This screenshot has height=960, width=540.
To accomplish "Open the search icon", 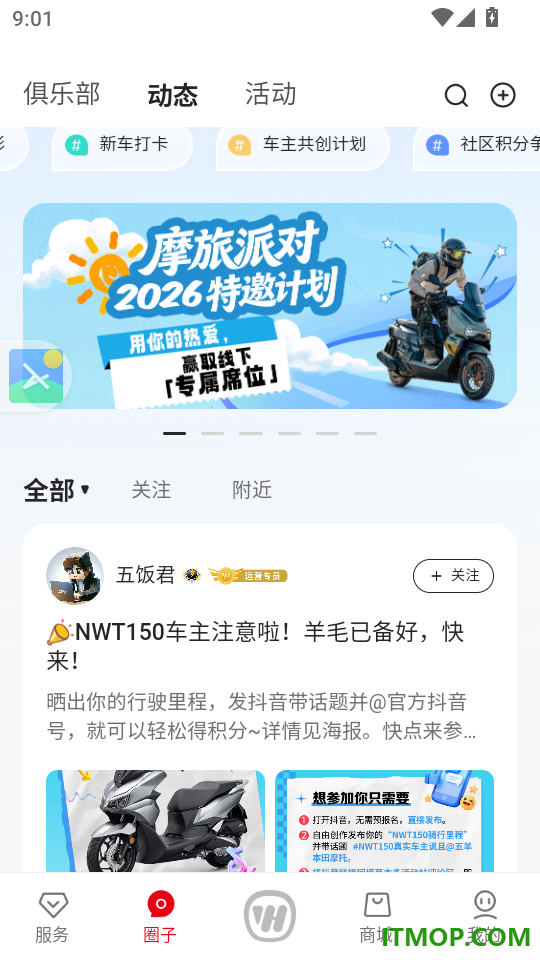I will coord(456,96).
